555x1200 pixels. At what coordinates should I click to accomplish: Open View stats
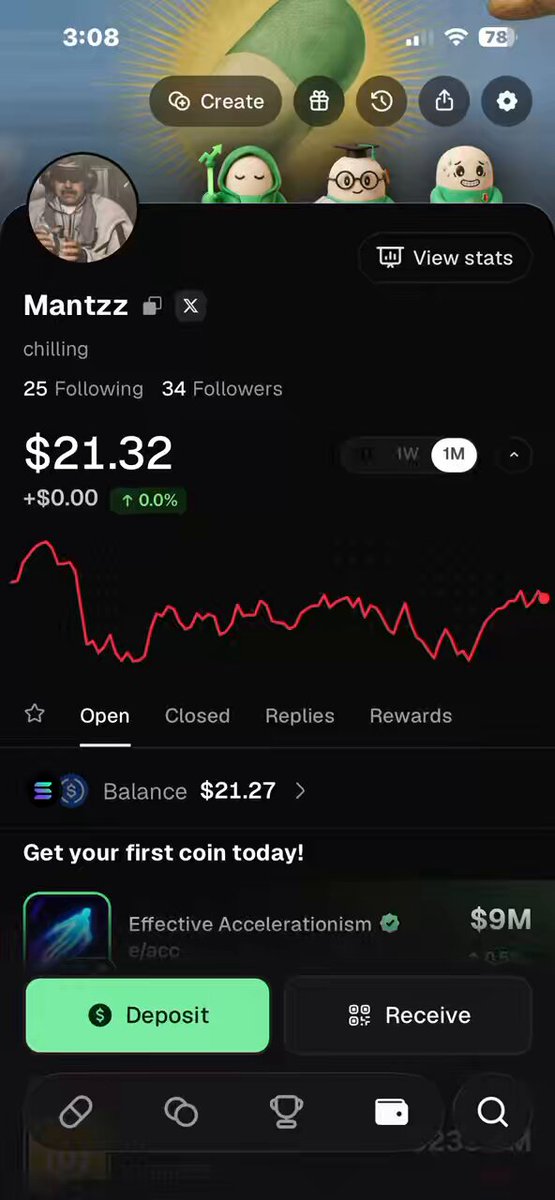point(445,258)
